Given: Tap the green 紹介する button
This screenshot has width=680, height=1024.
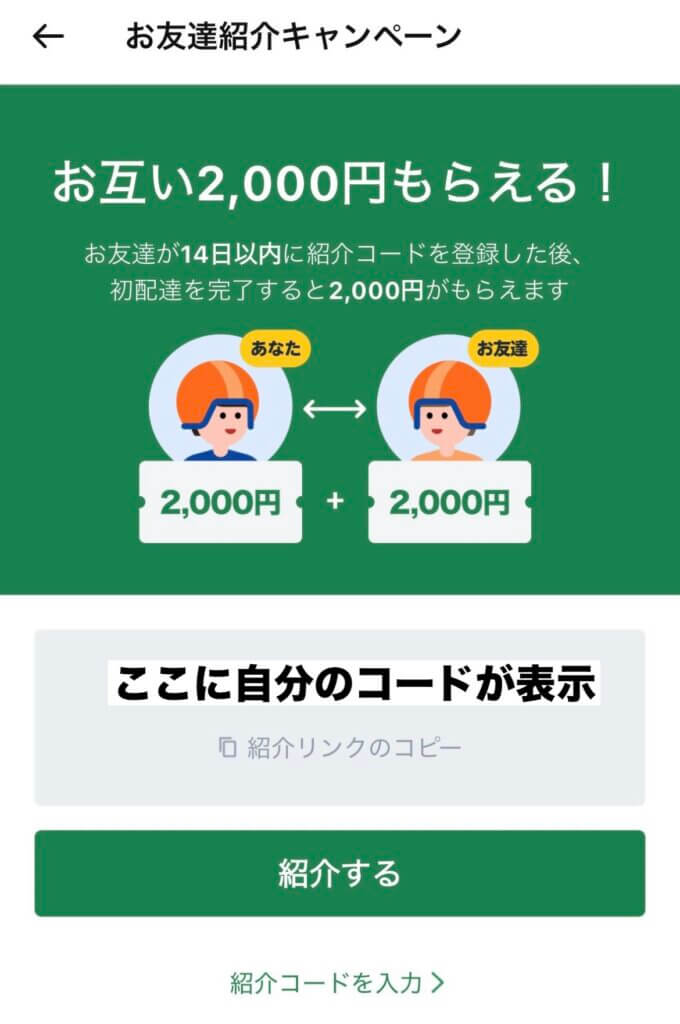Looking at the screenshot, I should [340, 873].
